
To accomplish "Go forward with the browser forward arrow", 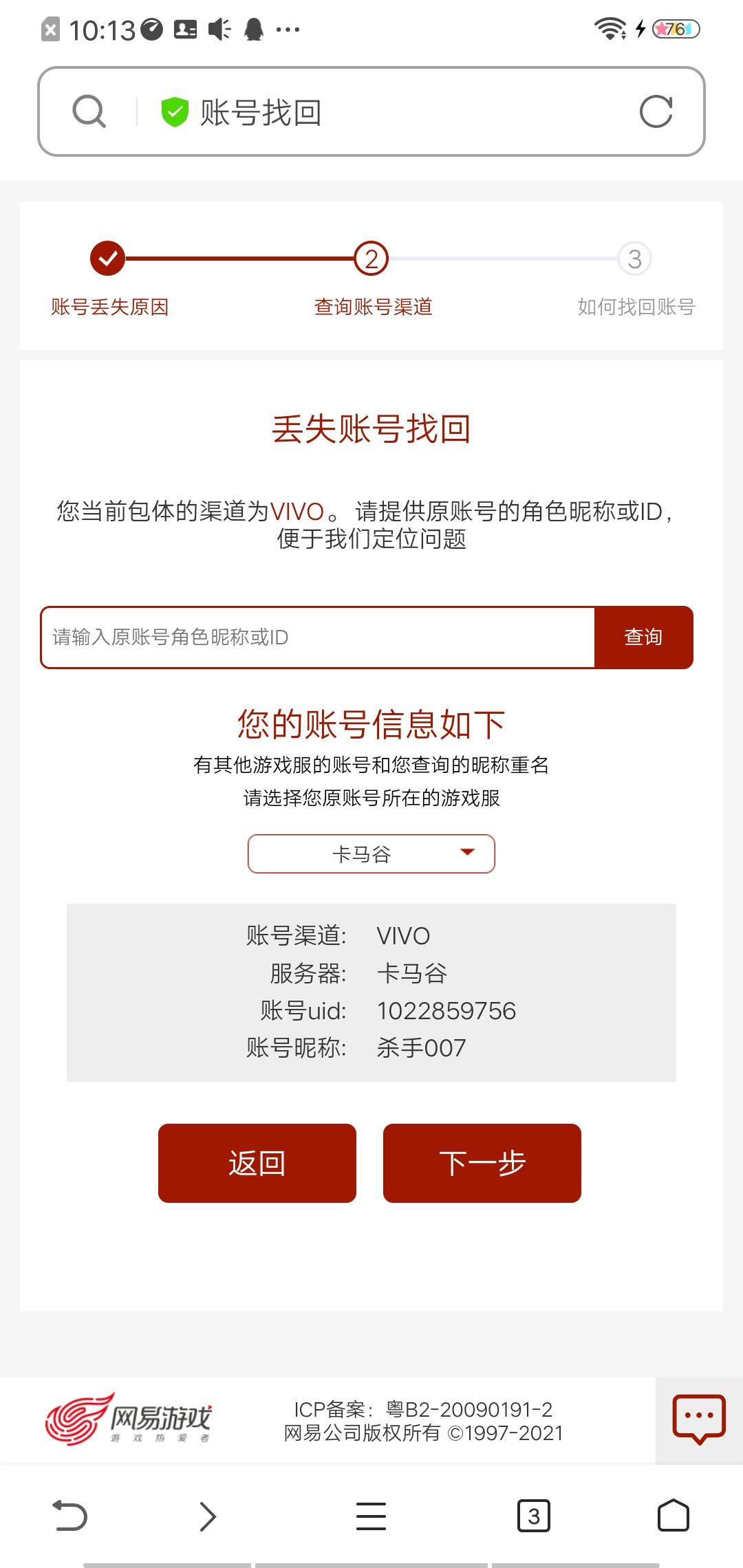I will (x=208, y=1516).
